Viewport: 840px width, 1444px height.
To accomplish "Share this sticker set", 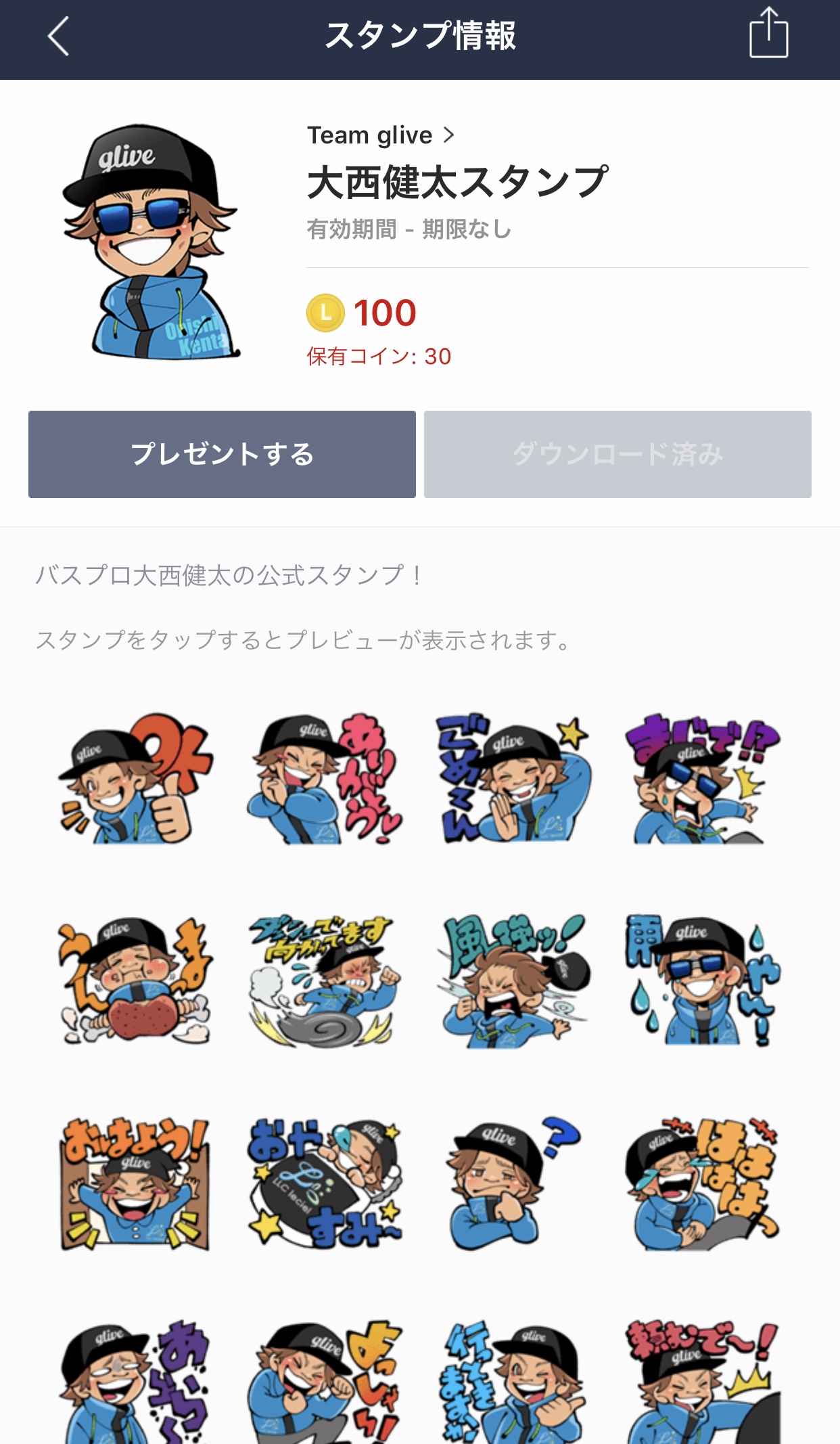I will tap(768, 34).
